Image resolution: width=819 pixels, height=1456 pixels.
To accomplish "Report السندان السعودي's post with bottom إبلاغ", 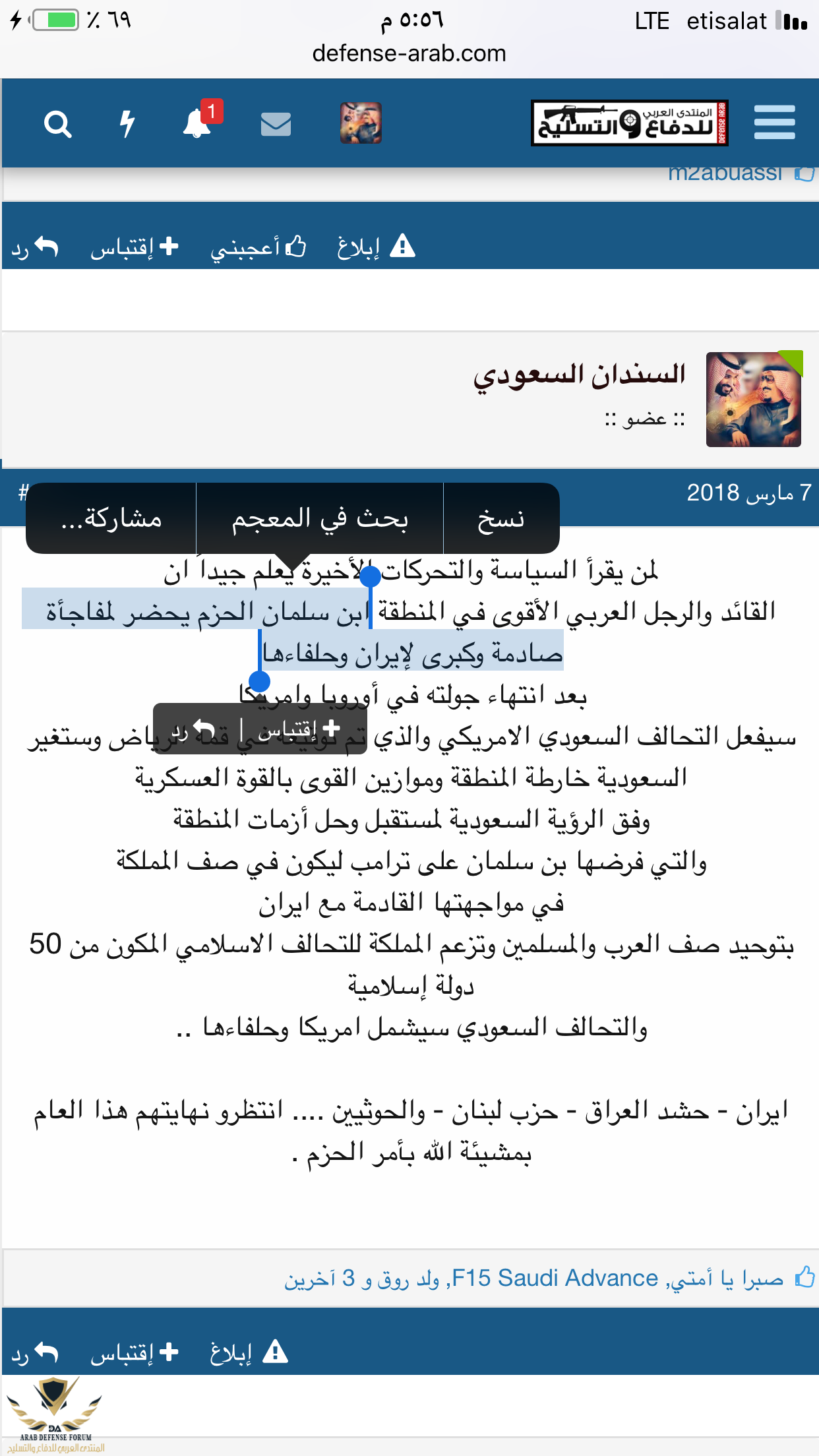I will tap(249, 1352).
